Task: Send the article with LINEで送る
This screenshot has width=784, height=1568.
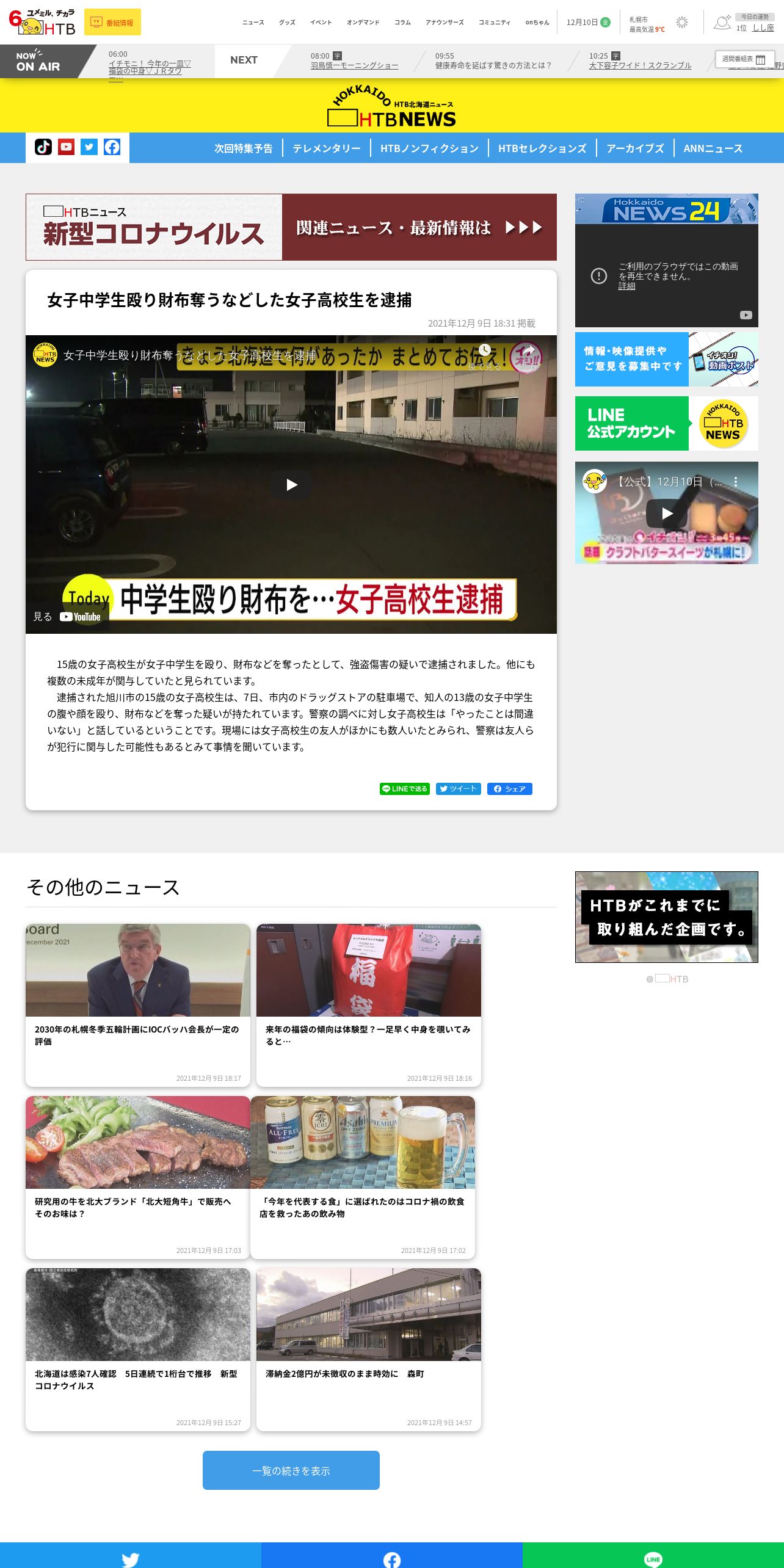Action: point(405,789)
